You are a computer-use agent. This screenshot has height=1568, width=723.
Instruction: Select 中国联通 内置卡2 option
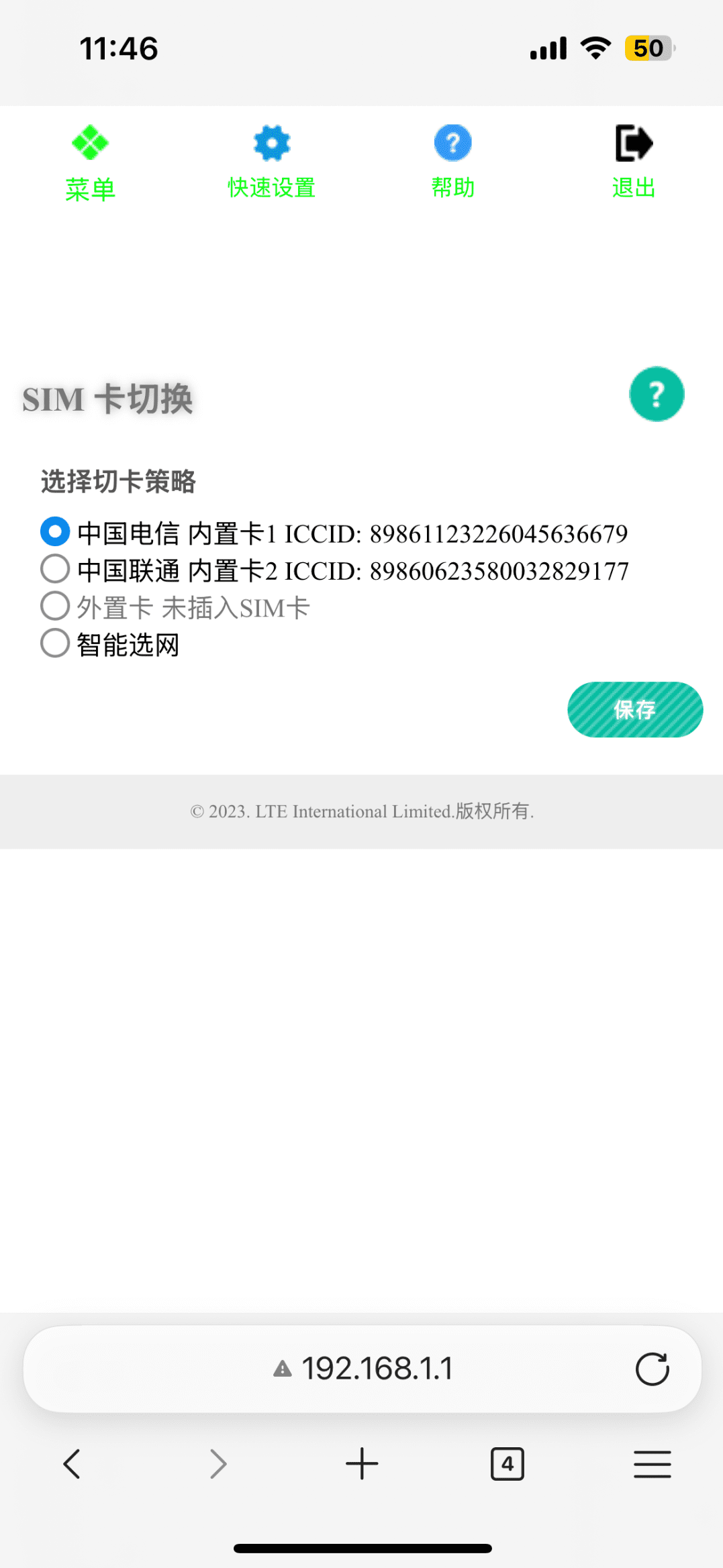click(x=55, y=569)
